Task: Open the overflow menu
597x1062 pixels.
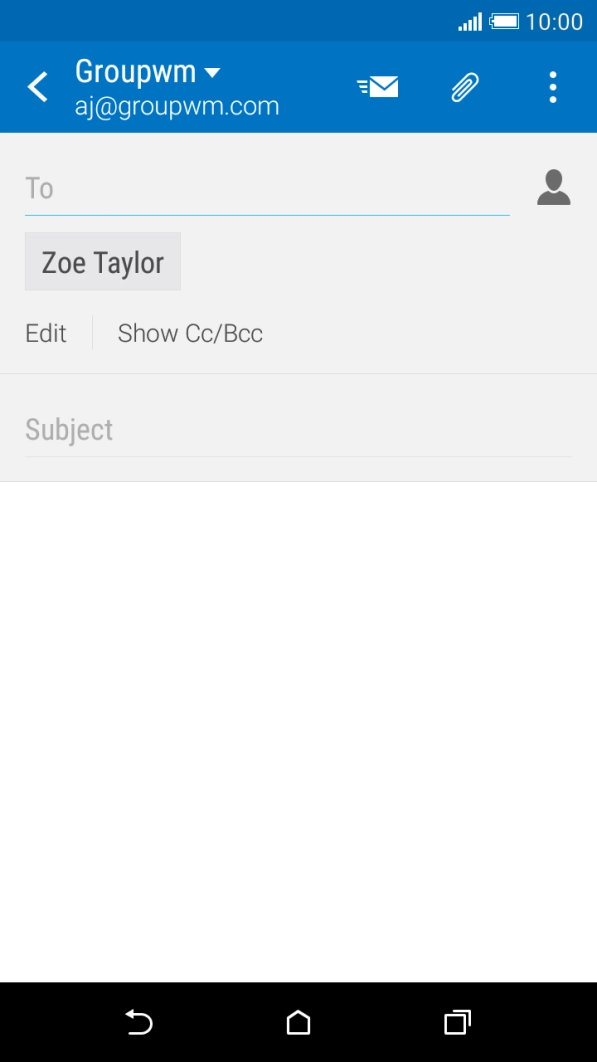Action: 553,87
